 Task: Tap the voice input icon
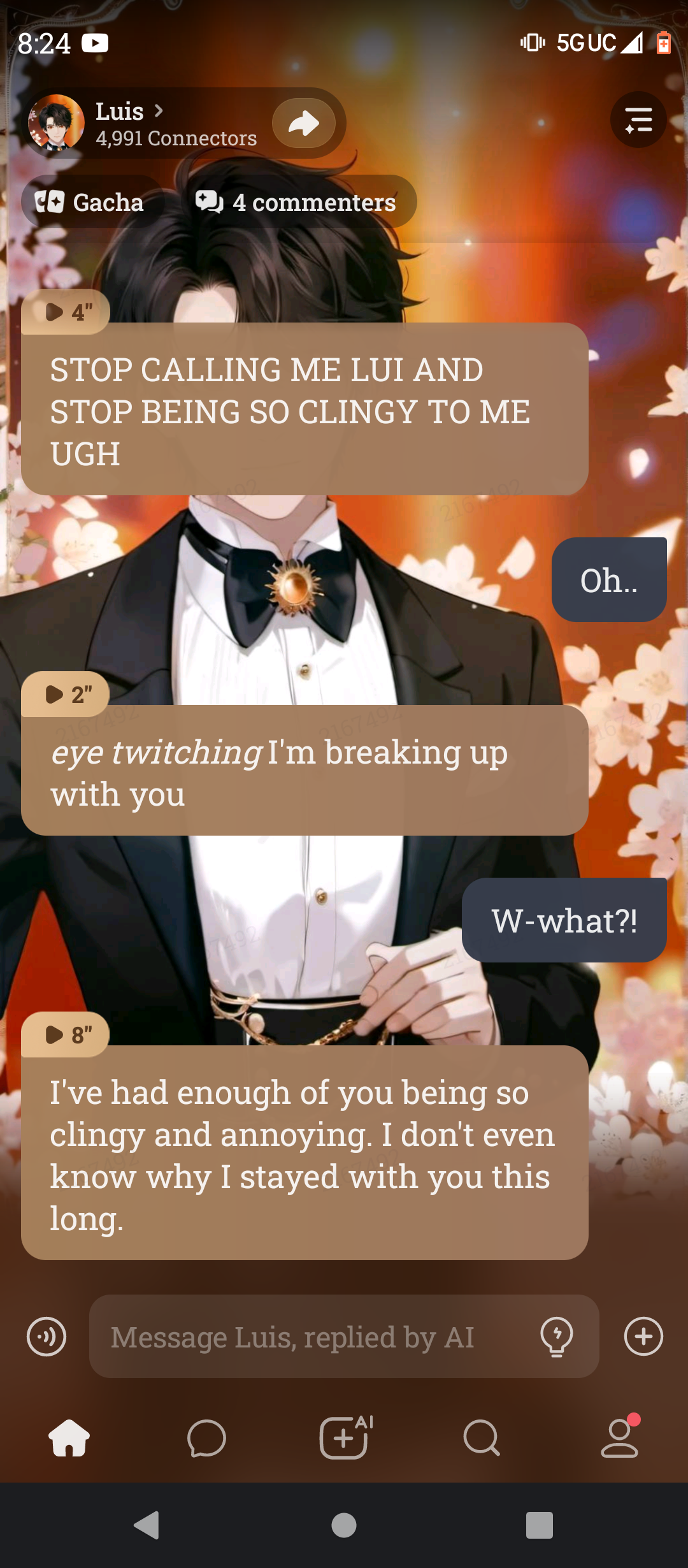pyautogui.click(x=47, y=1336)
